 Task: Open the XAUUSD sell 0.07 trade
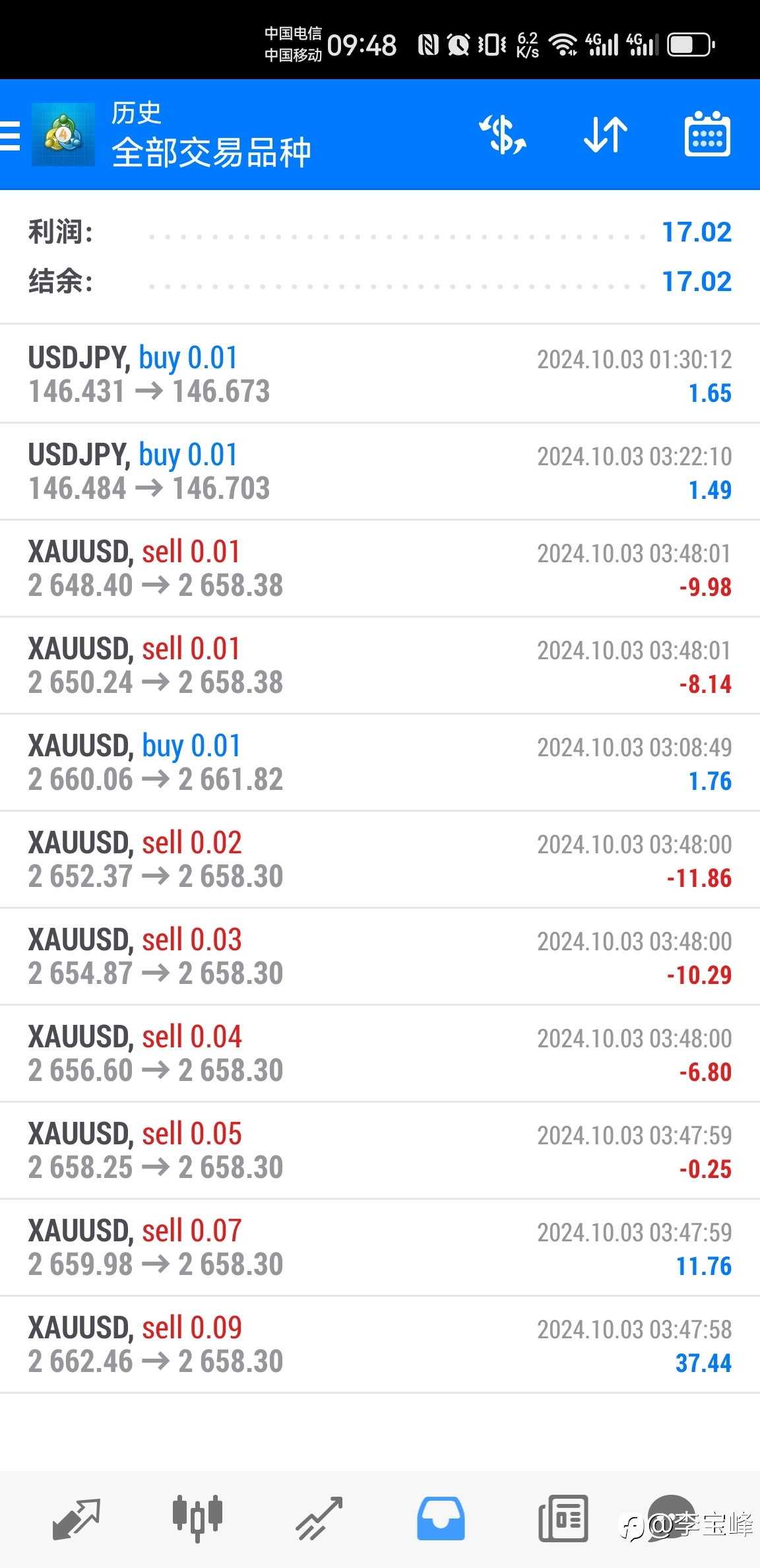tap(380, 1247)
